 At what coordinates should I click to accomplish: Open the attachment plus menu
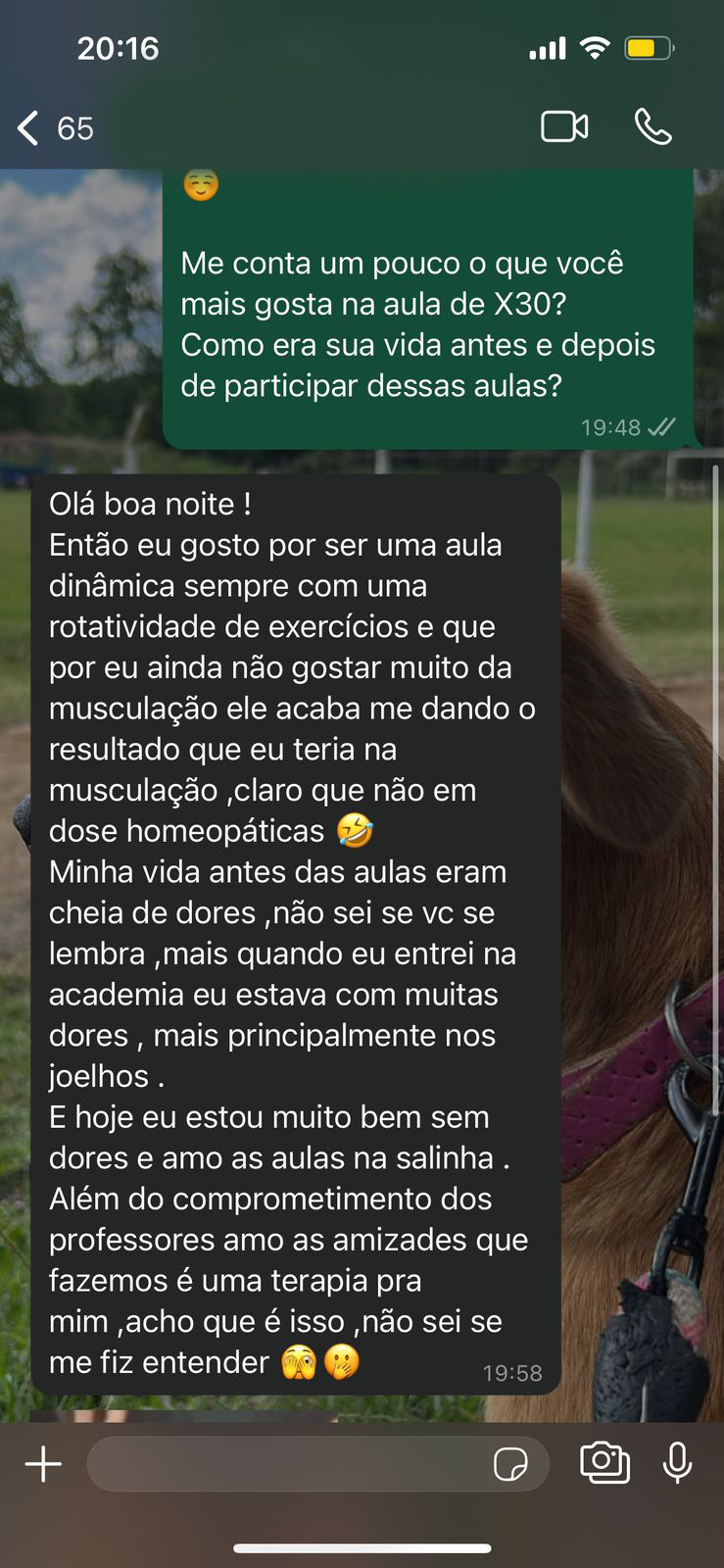tap(42, 1464)
